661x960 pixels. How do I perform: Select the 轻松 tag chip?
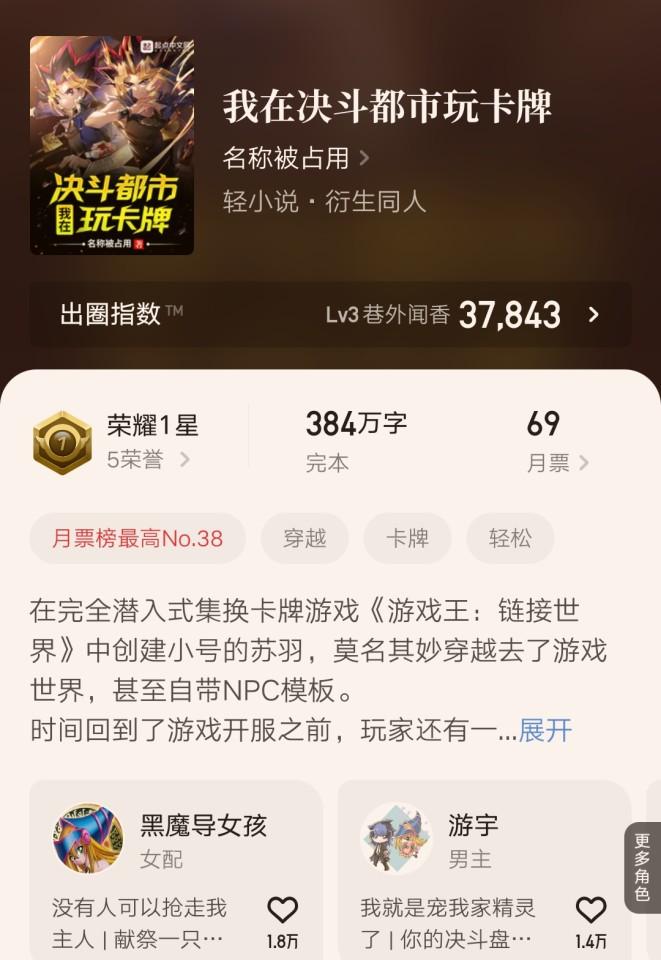510,539
